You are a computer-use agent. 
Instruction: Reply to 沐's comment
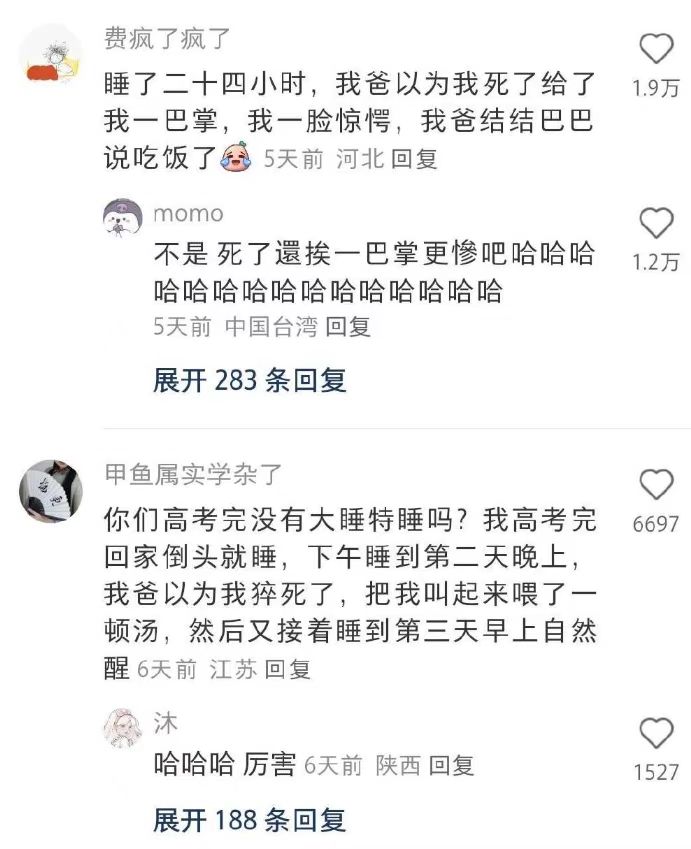tap(450, 766)
